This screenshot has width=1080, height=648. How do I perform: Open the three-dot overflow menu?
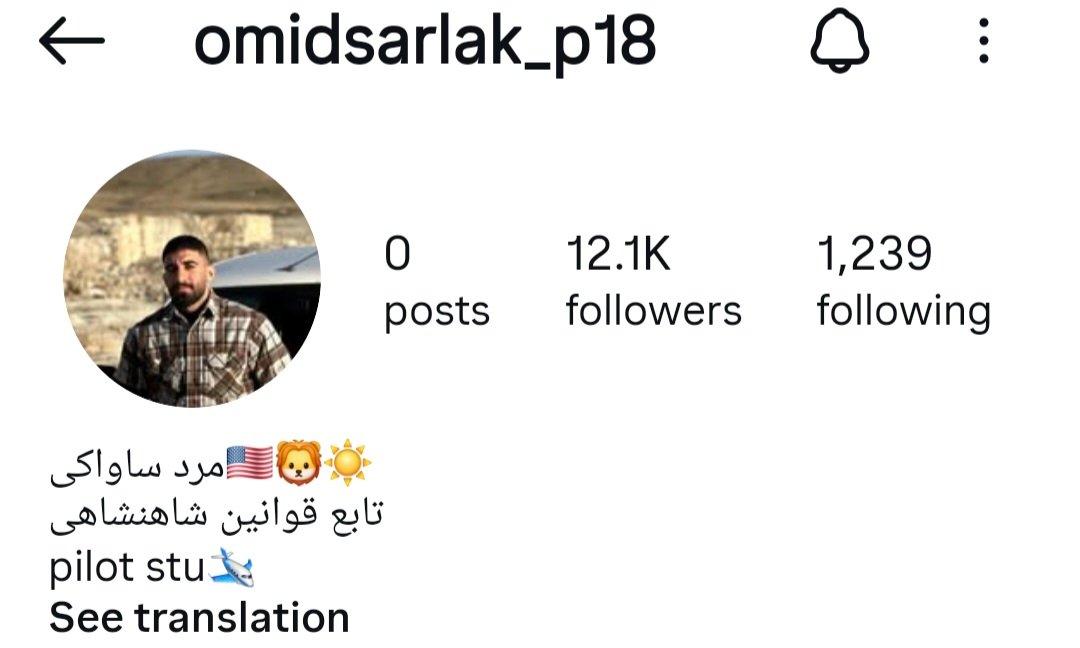[984, 42]
